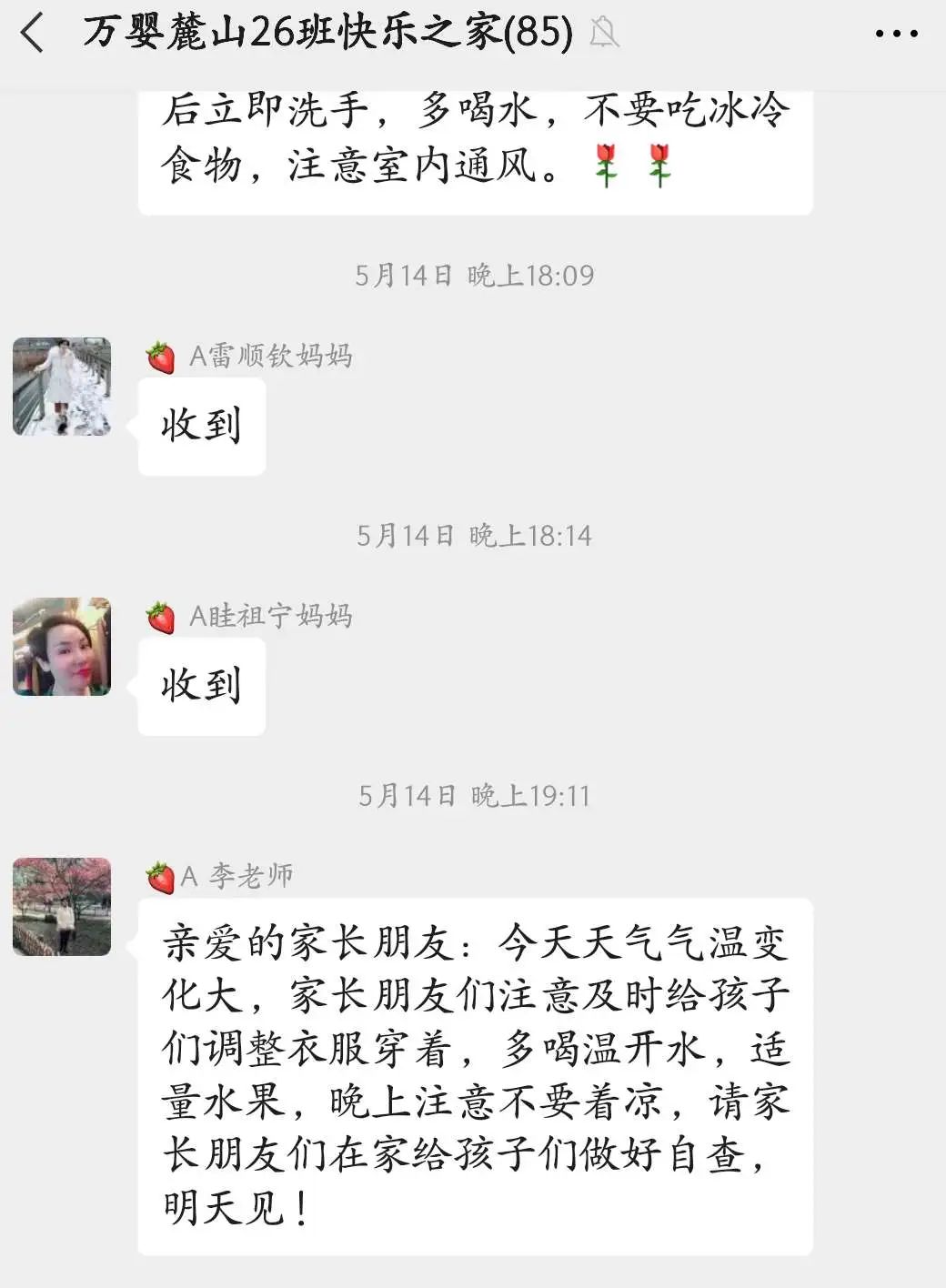Screen dimensions: 946x1288
Task: Go back from the group chat
Action: 33,35
